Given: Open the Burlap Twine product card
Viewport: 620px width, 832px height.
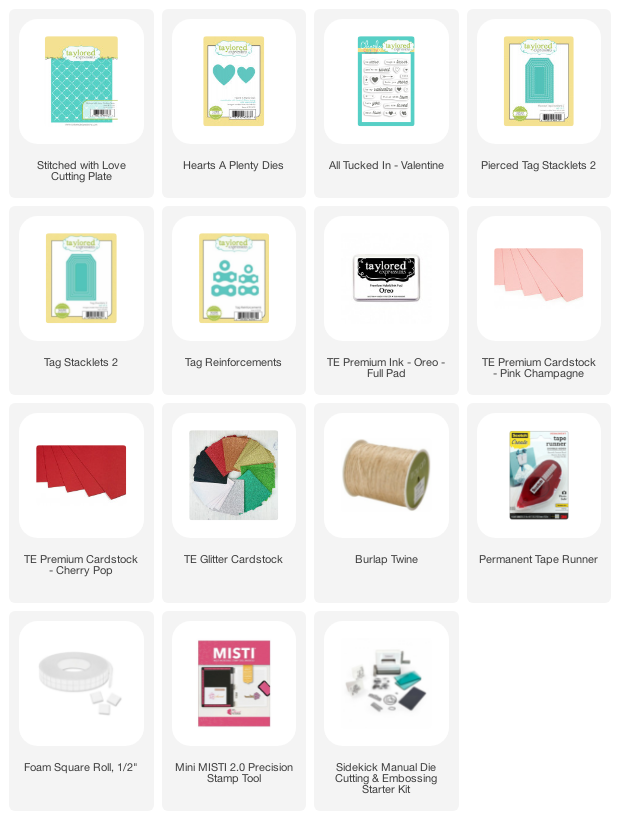Looking at the screenshot, I should point(386,476).
